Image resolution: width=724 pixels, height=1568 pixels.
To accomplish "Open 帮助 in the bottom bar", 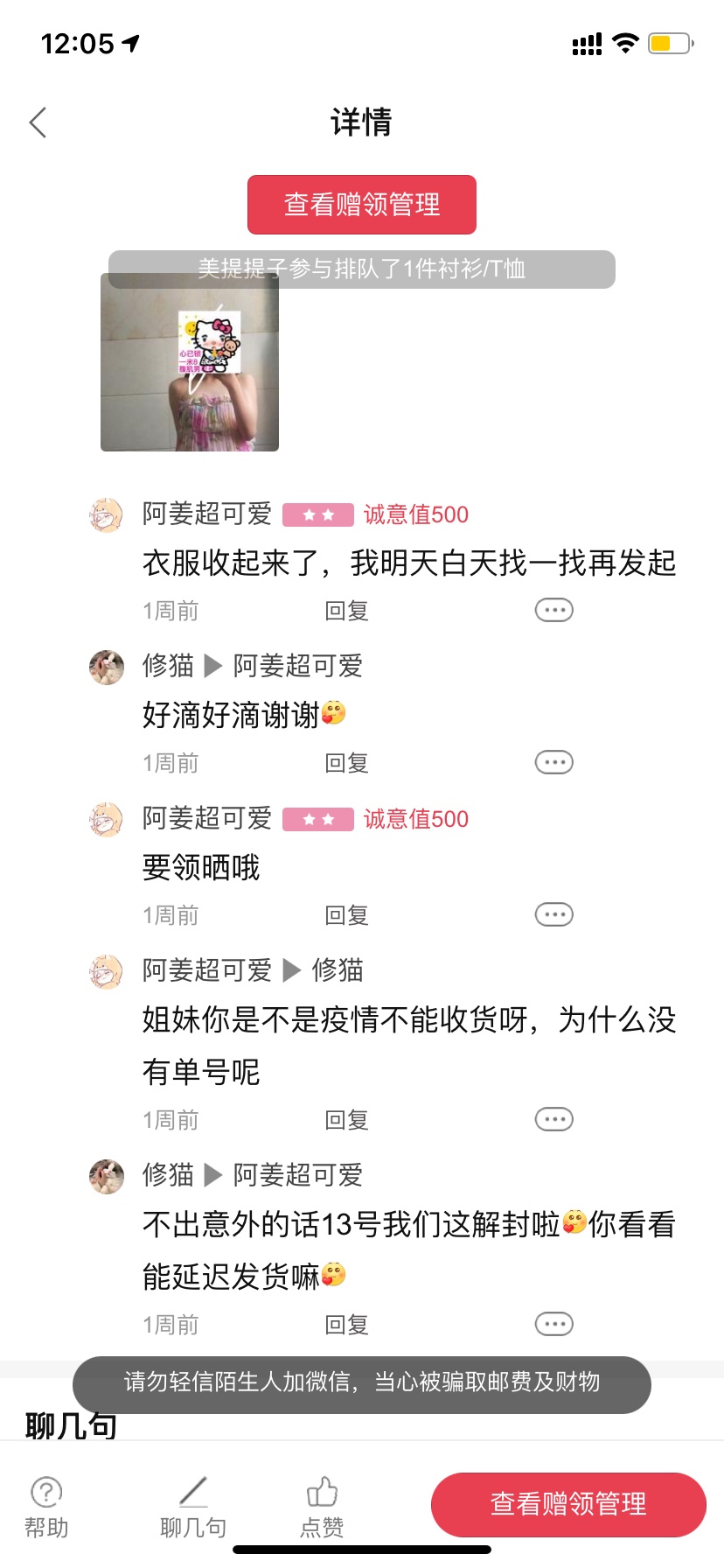I will 46,1507.
